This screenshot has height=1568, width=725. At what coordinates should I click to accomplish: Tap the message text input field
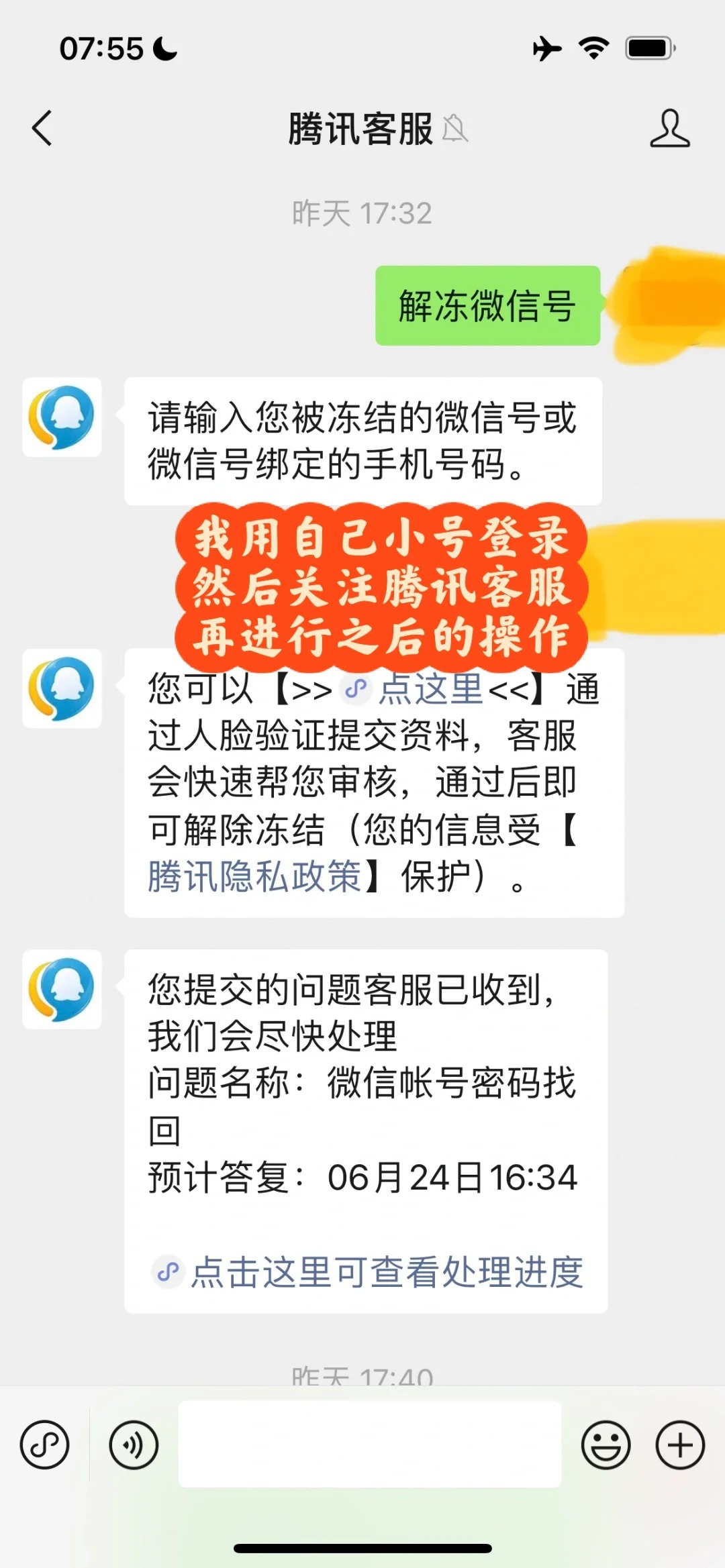point(369,1445)
